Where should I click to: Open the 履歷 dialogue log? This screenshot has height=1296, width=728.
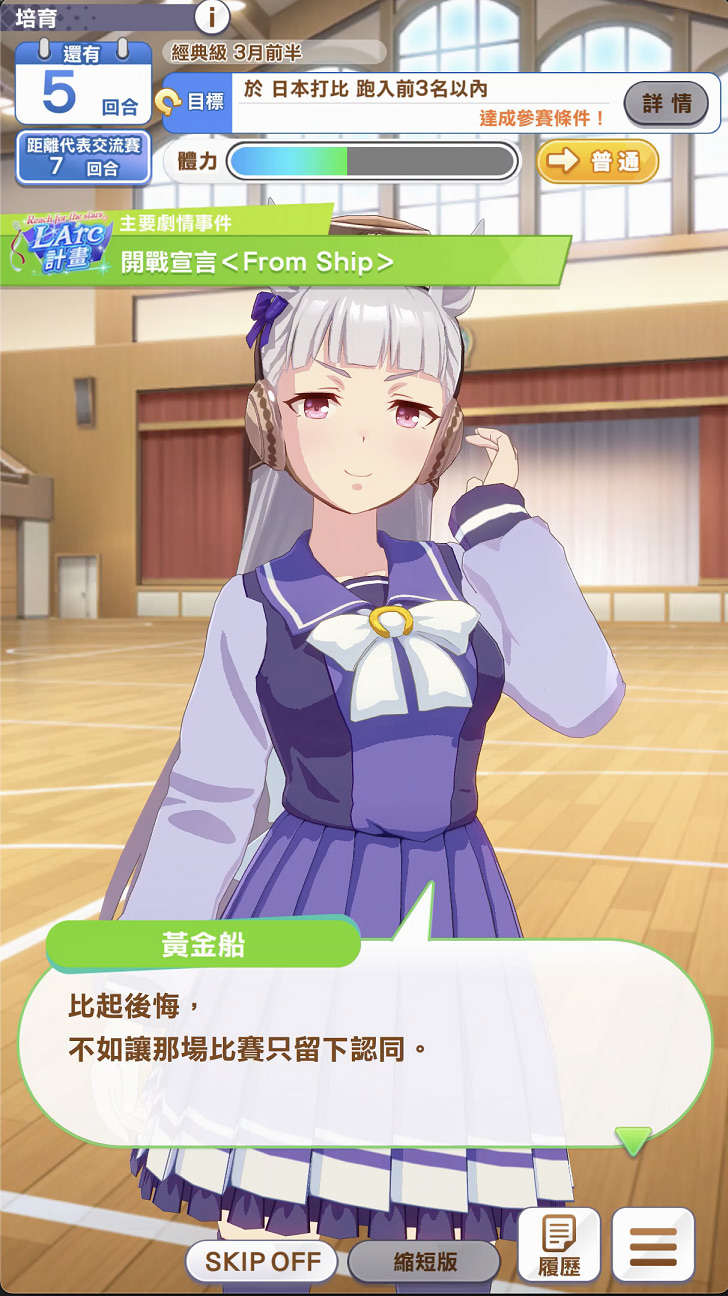[559, 1245]
